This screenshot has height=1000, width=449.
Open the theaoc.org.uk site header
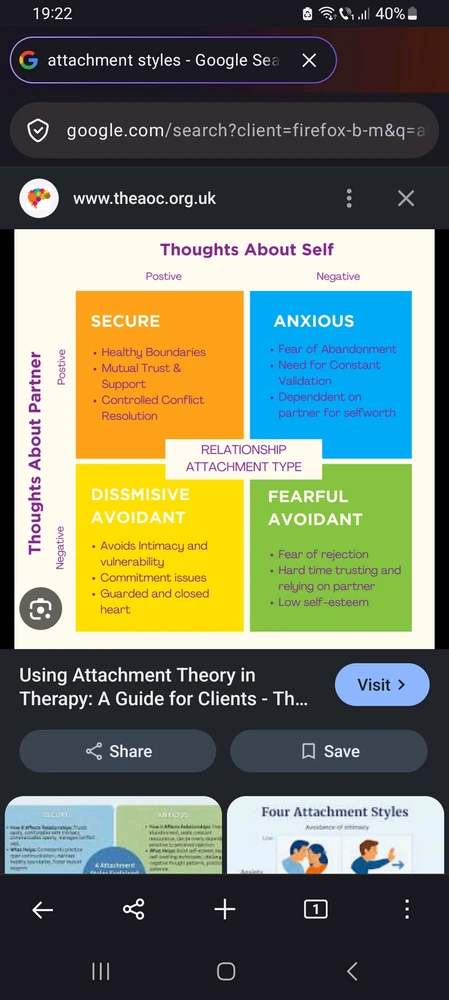coord(145,198)
